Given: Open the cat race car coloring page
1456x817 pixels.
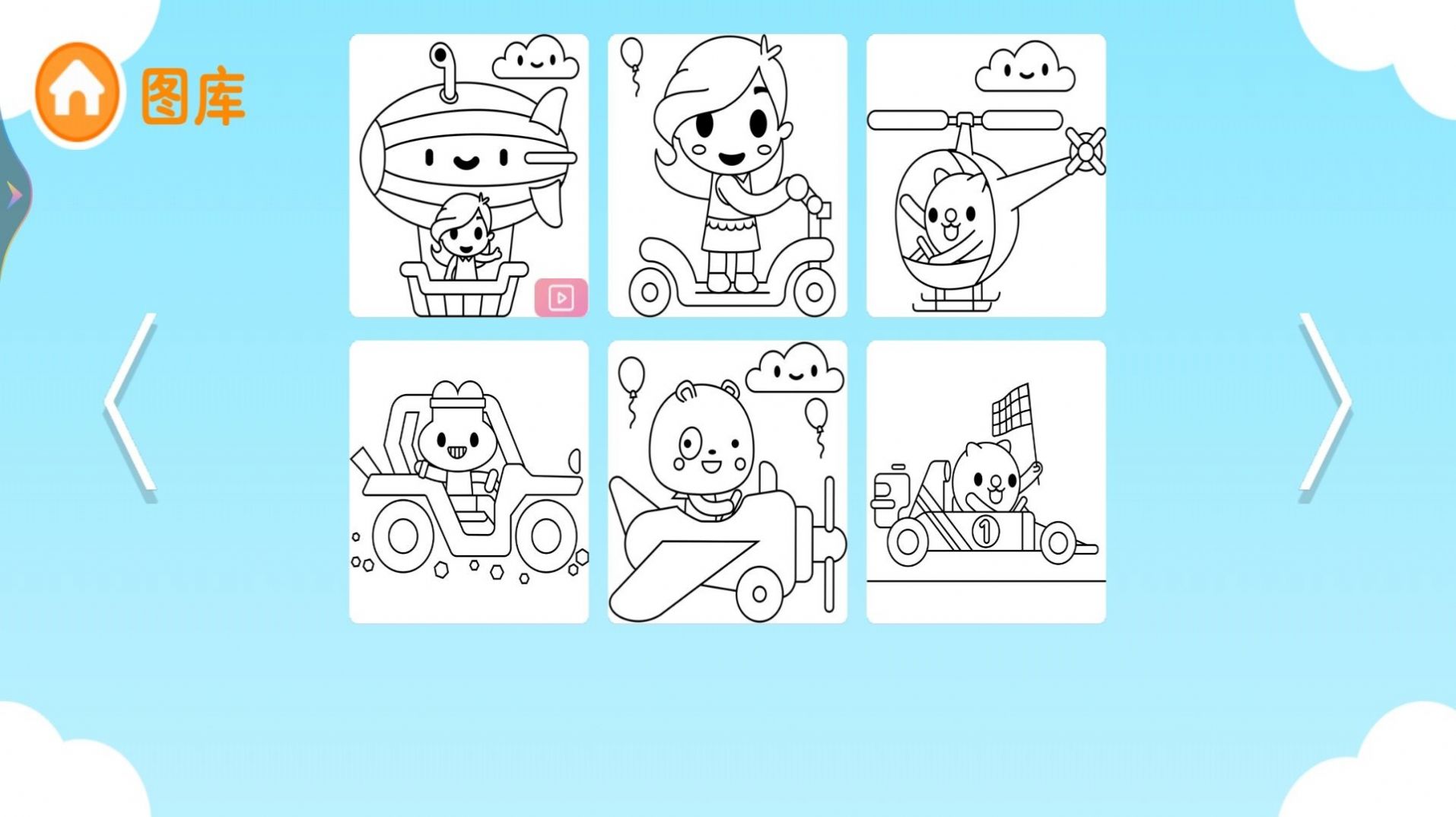Looking at the screenshot, I should tap(985, 482).
